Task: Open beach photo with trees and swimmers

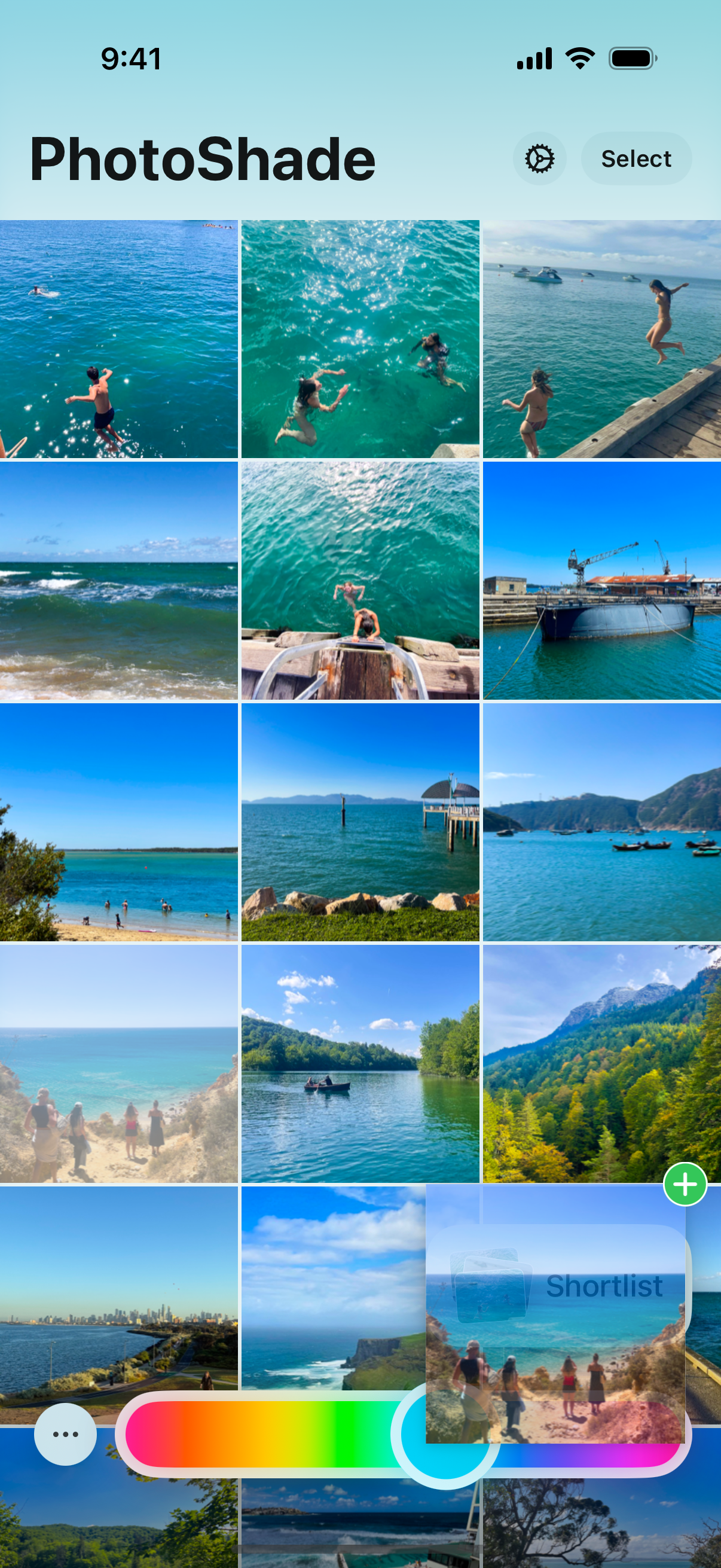Action: [x=118, y=822]
